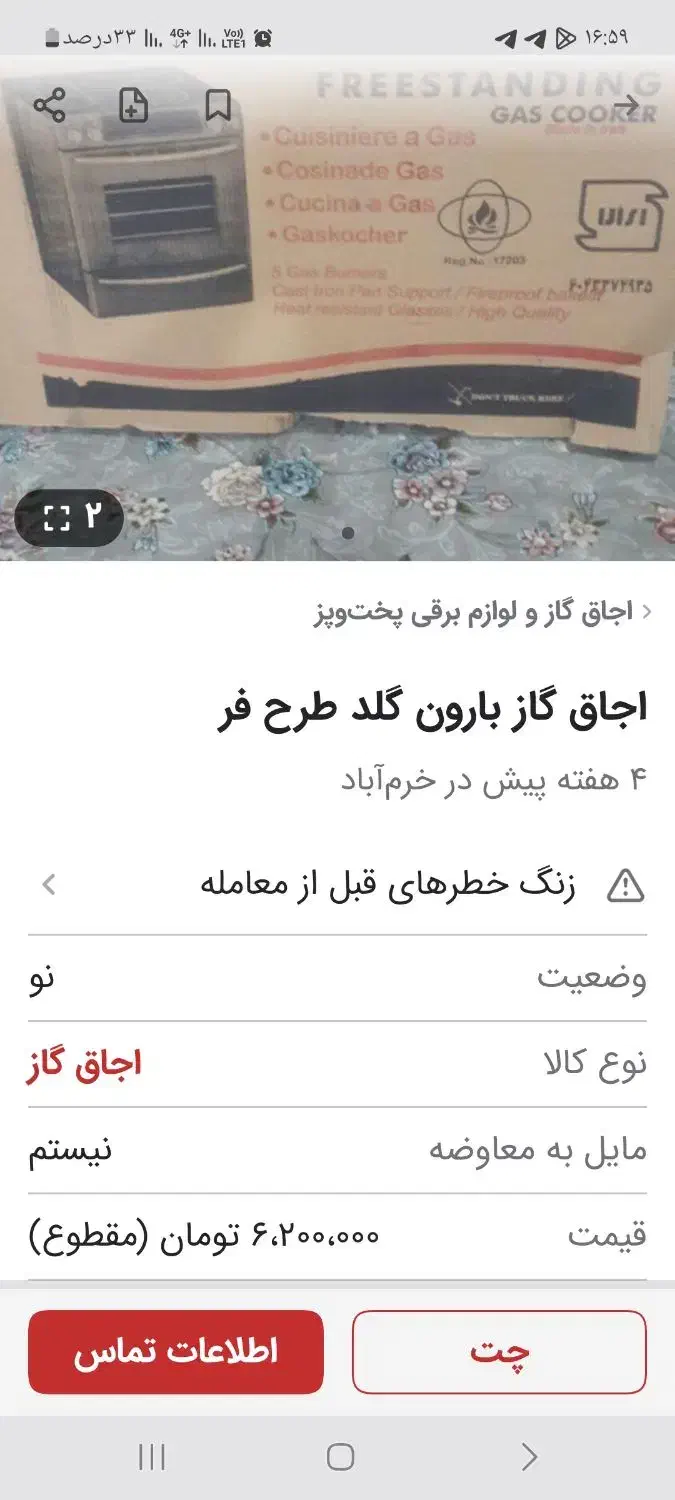Show contact info via اطلاعات تماس
Image resolution: width=675 pixels, height=1500 pixels.
(x=176, y=1352)
